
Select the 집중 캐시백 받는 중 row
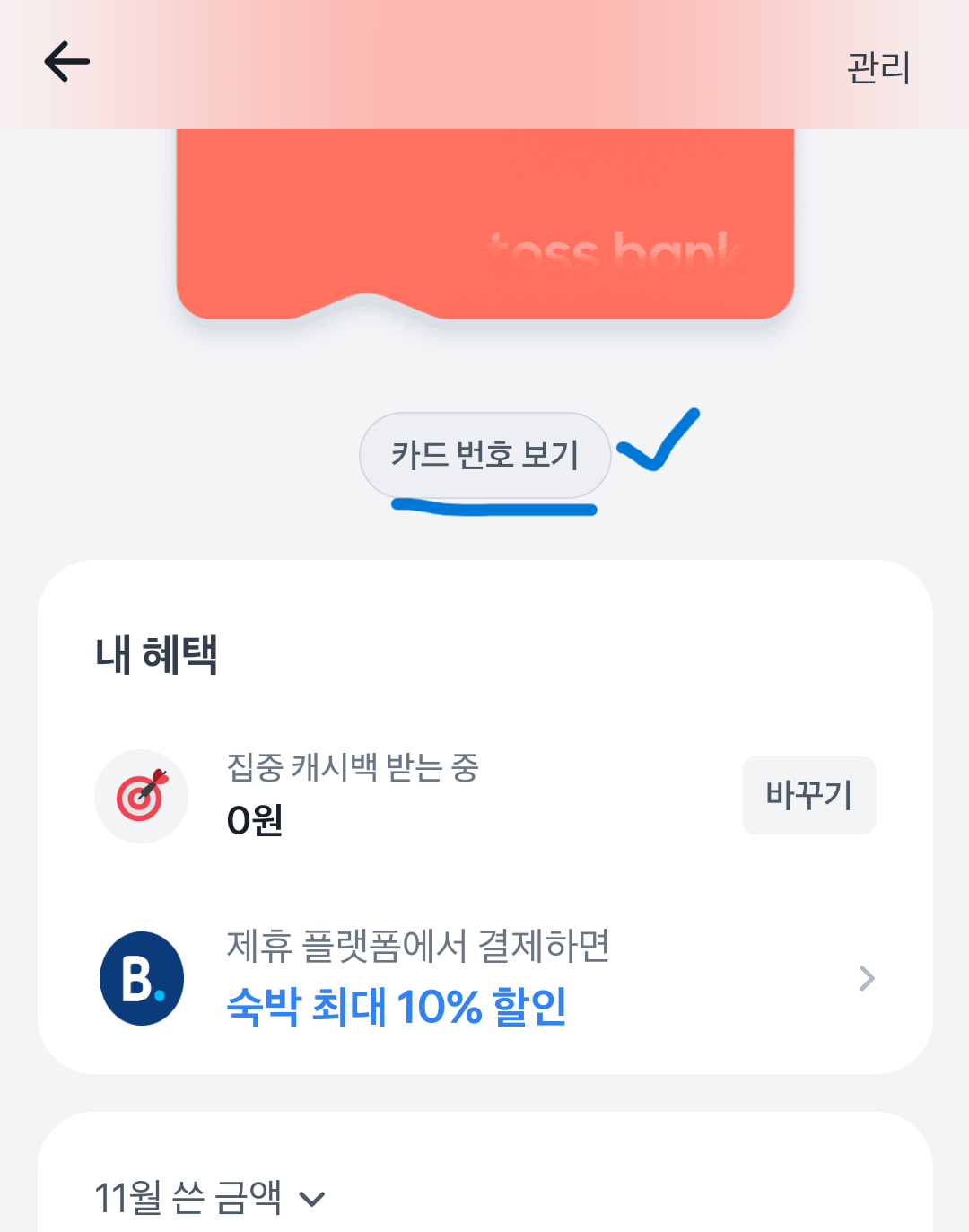(x=353, y=770)
